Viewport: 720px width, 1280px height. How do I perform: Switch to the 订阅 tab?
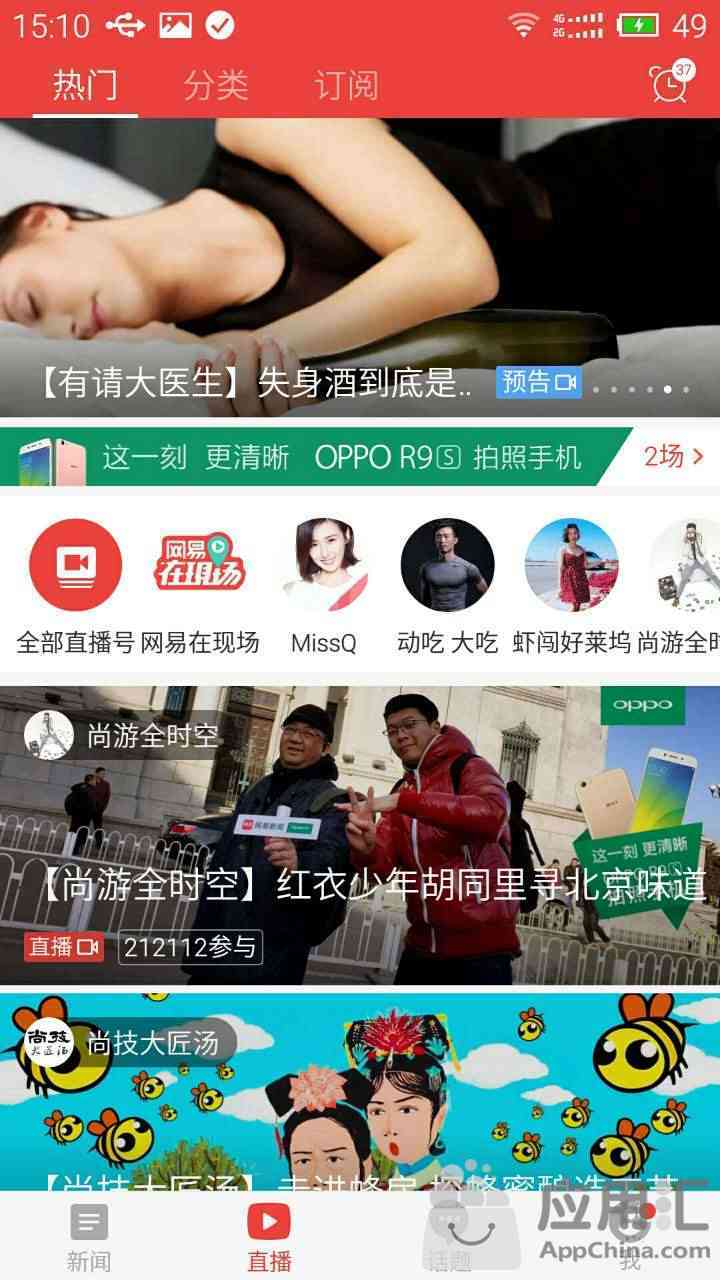click(346, 86)
